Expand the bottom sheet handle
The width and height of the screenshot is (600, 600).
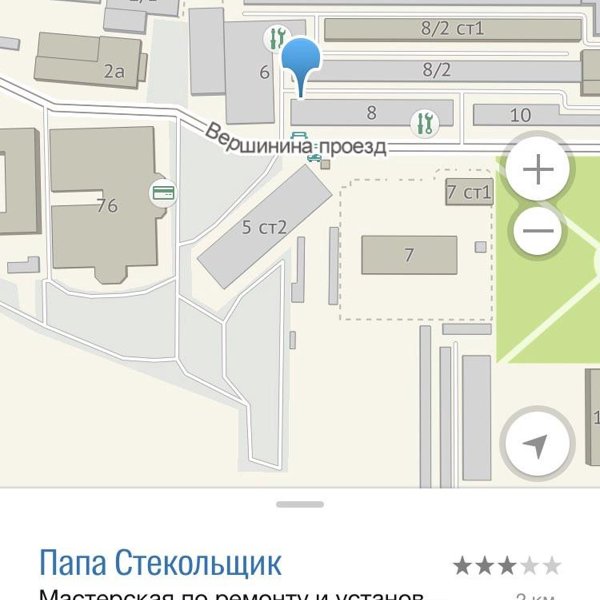click(300, 504)
